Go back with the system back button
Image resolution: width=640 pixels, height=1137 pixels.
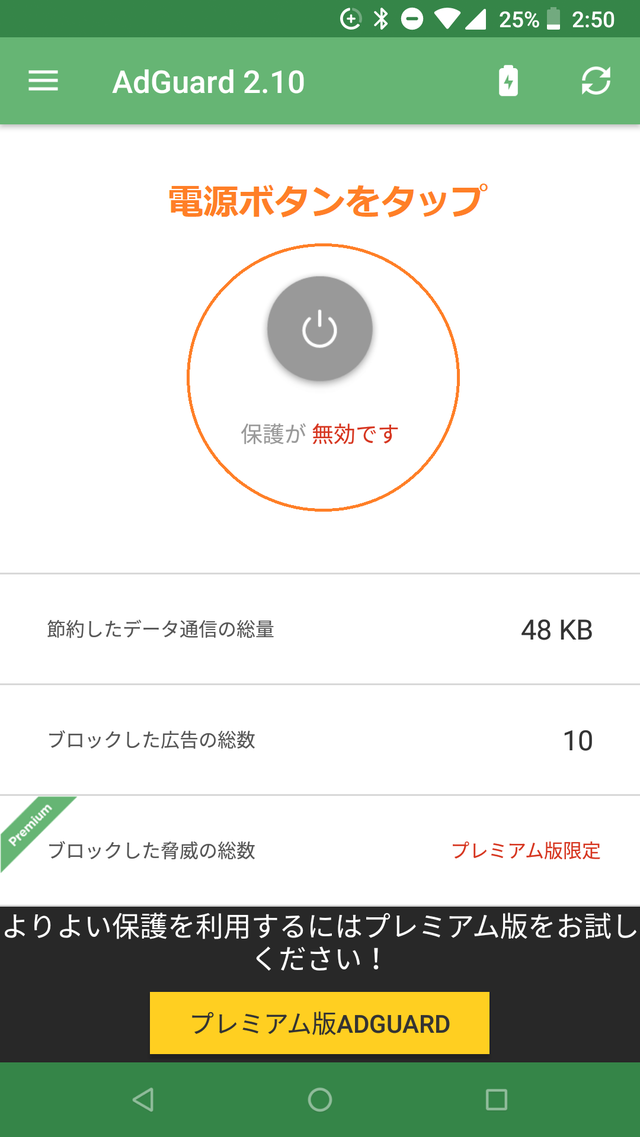143,1099
